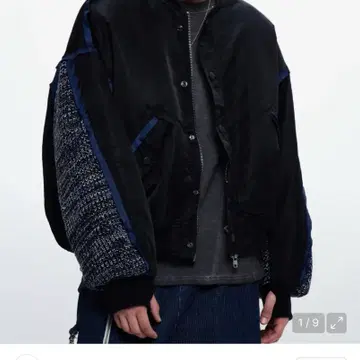Open the jacket product image
This screenshot has height=360, width=360.
click(x=180, y=172)
